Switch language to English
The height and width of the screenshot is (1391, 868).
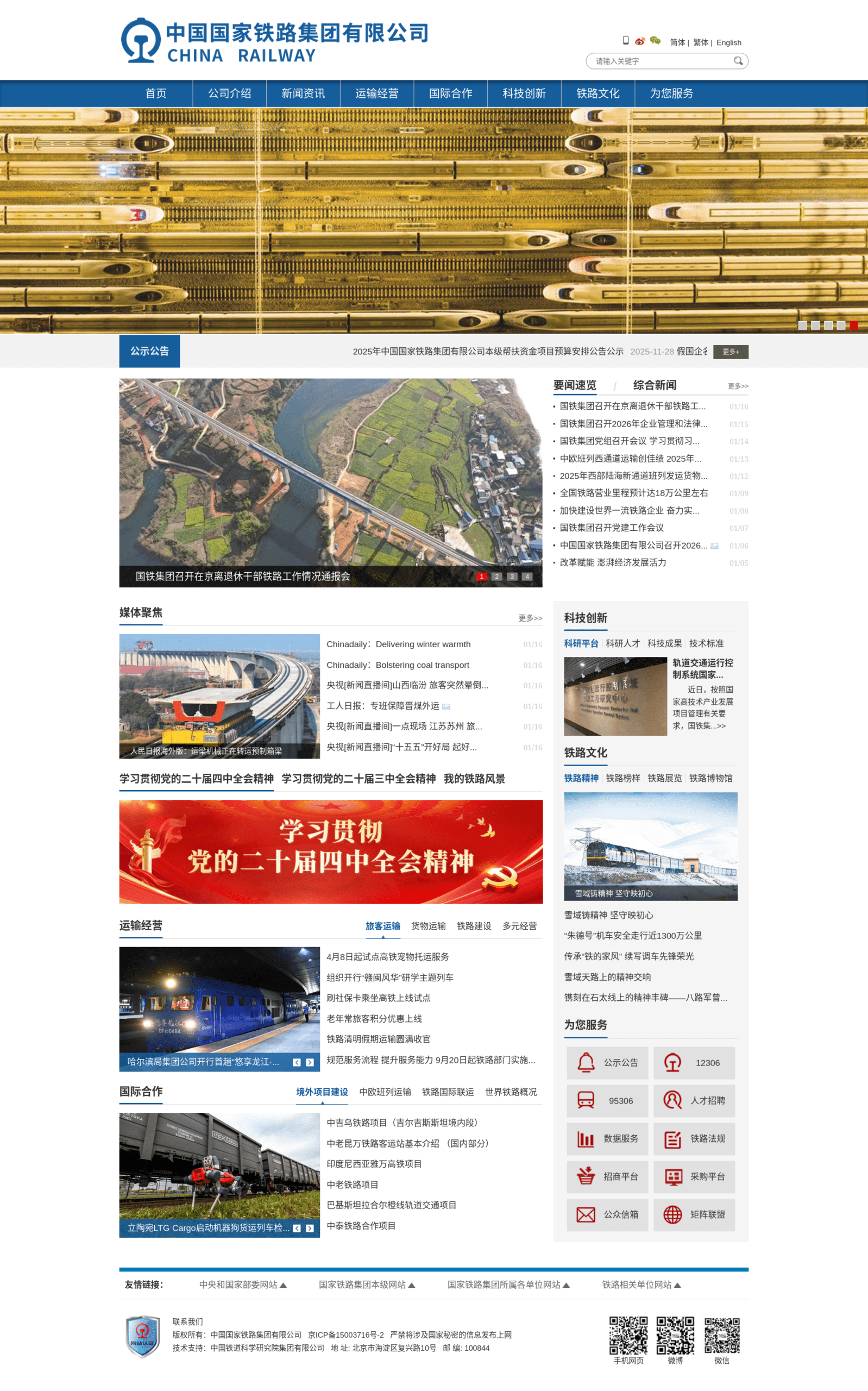pyautogui.click(x=728, y=42)
